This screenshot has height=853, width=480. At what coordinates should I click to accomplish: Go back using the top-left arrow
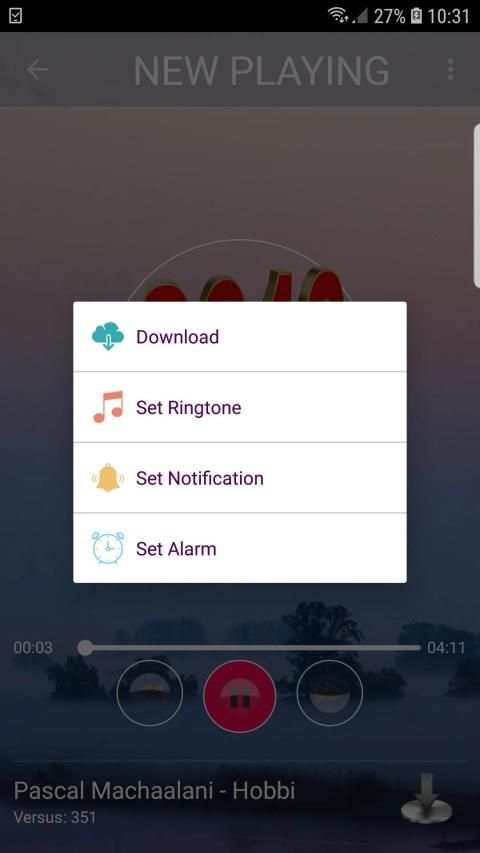click(x=37, y=70)
